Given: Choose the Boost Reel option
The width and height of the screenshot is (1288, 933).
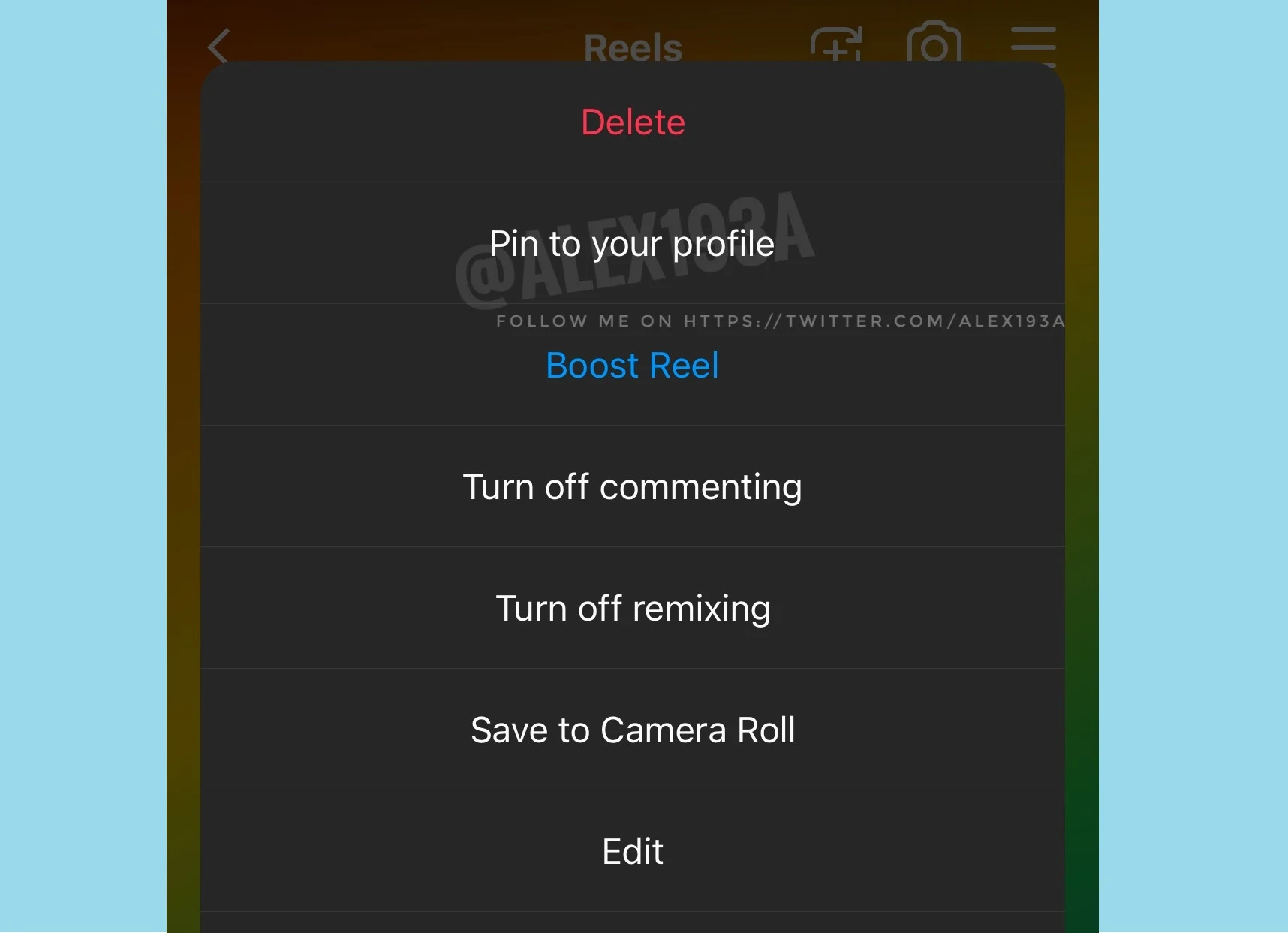Looking at the screenshot, I should (x=633, y=366).
